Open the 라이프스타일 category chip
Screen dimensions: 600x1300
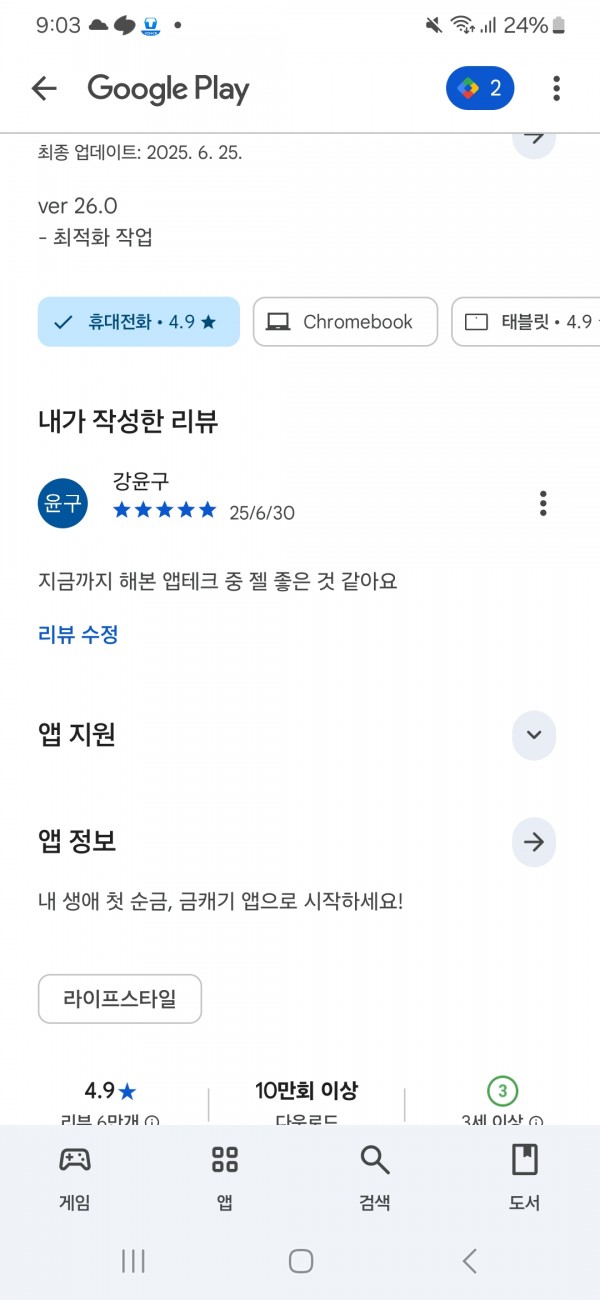(120, 999)
